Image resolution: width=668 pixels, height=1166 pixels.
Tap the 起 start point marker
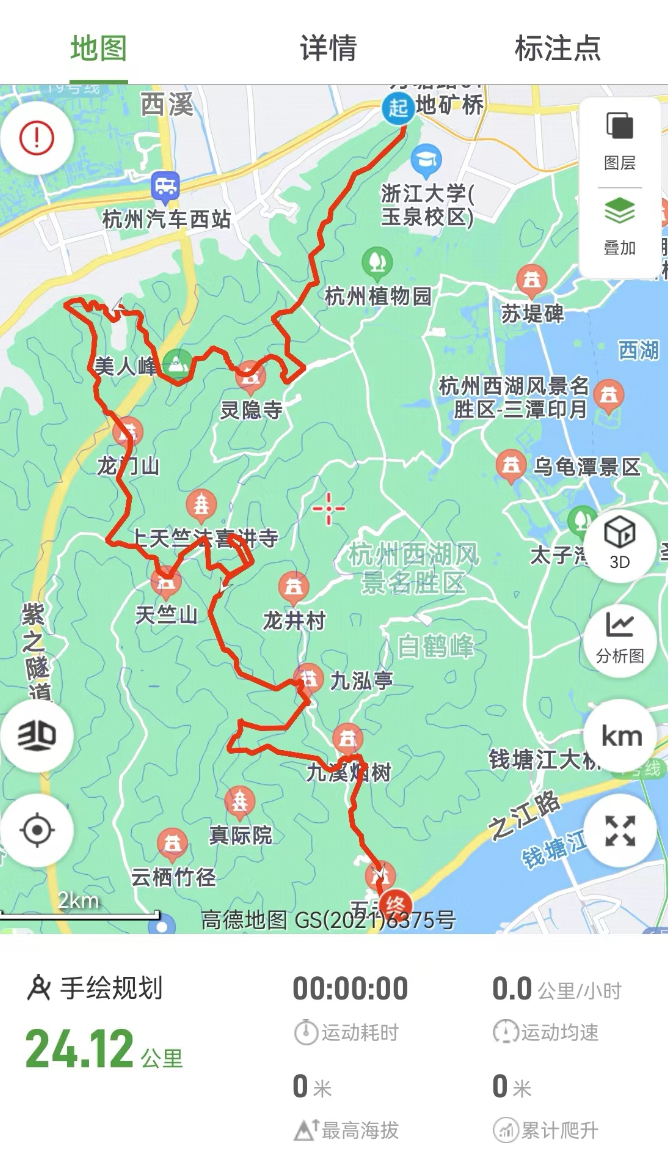[x=398, y=108]
